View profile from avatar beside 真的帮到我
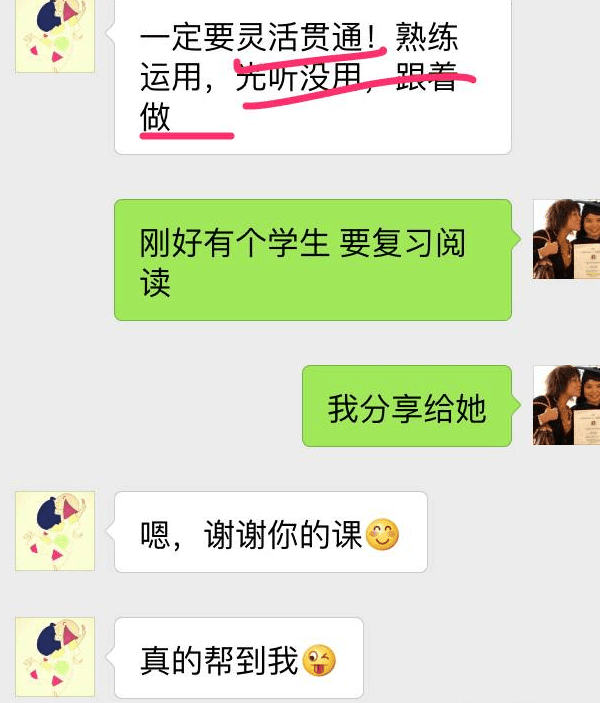Image resolution: width=600 pixels, height=703 pixels. (55, 657)
